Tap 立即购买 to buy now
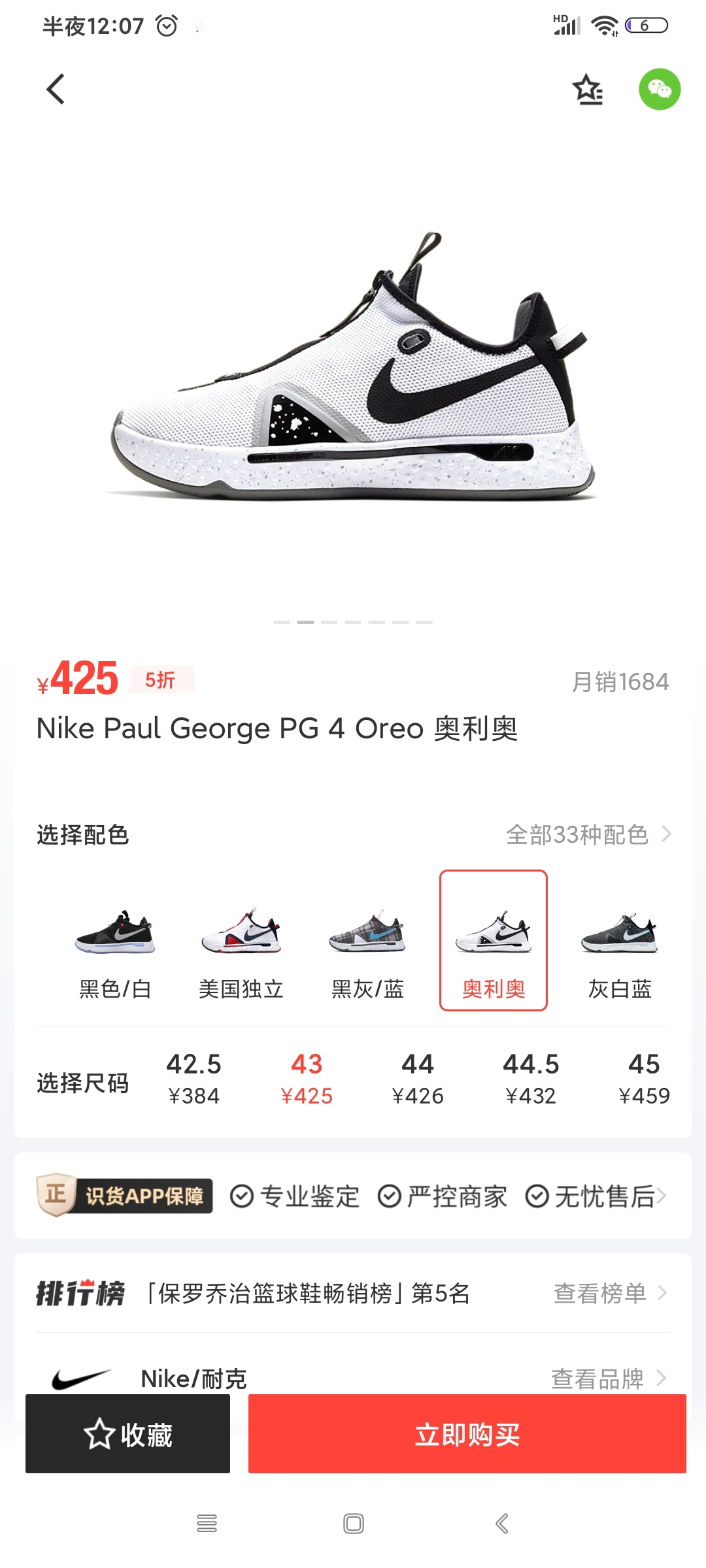Viewport: 706px width, 1568px height. tap(467, 1434)
